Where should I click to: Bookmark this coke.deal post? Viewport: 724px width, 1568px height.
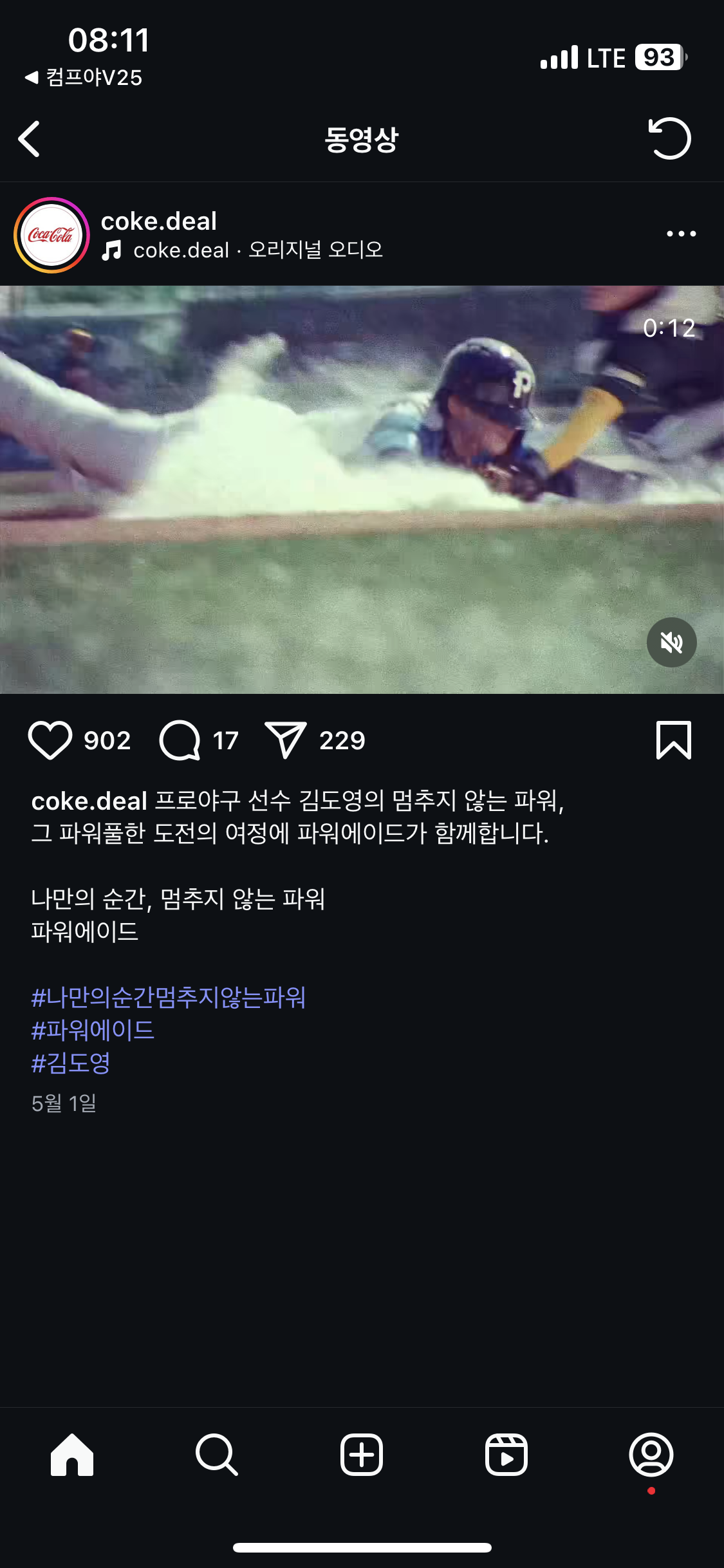pos(673,740)
